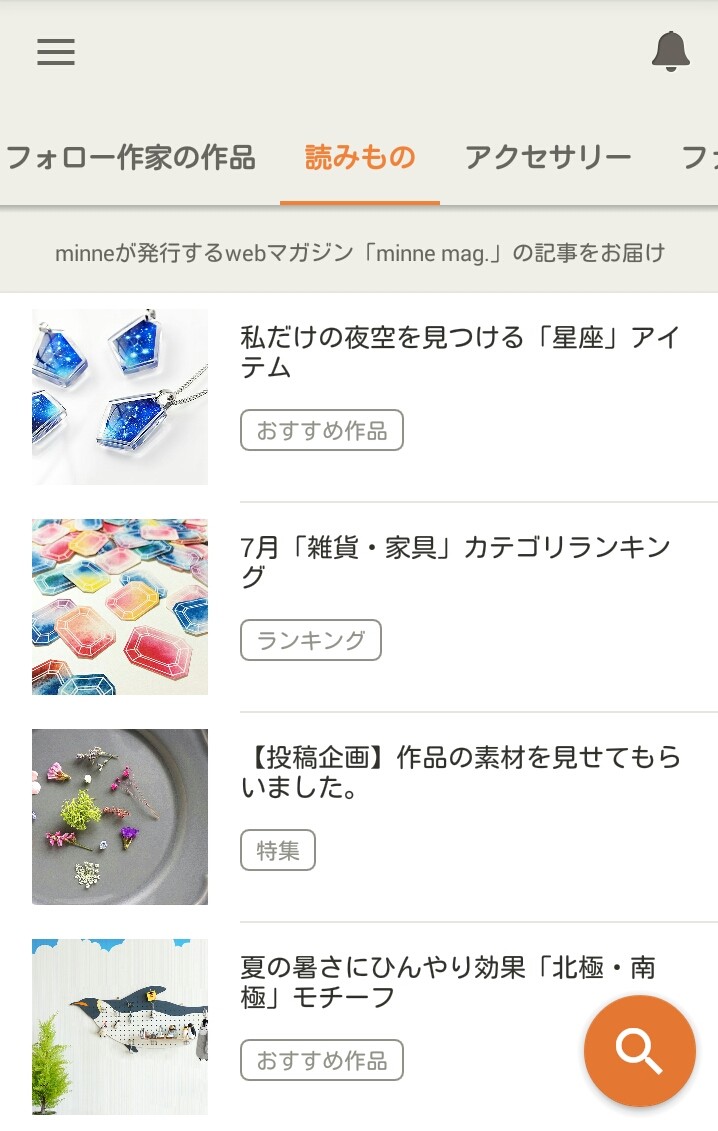
Task: Tap the おすすめ作品 tag under 「北極・南極」モチーフ
Action: 322,1061
